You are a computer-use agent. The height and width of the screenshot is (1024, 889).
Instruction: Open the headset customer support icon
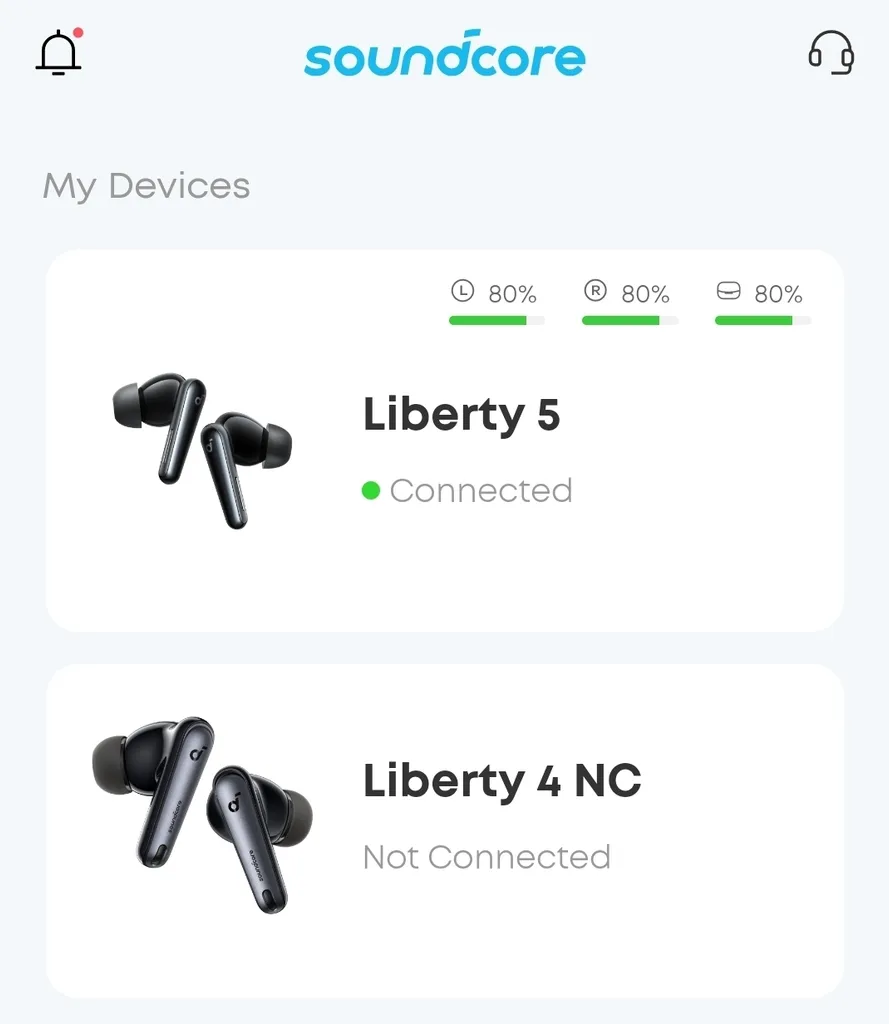[830, 52]
